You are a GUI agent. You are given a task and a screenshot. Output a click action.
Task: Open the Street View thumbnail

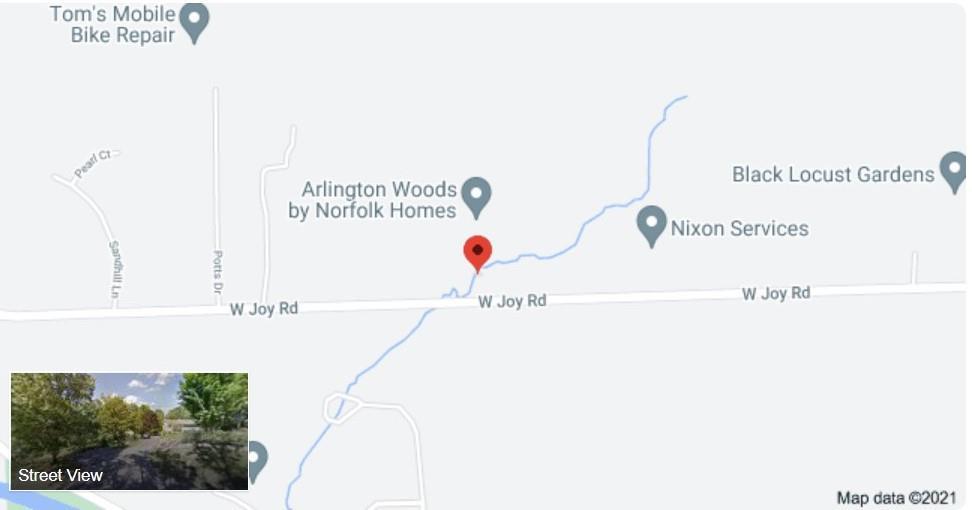pyautogui.click(x=129, y=431)
